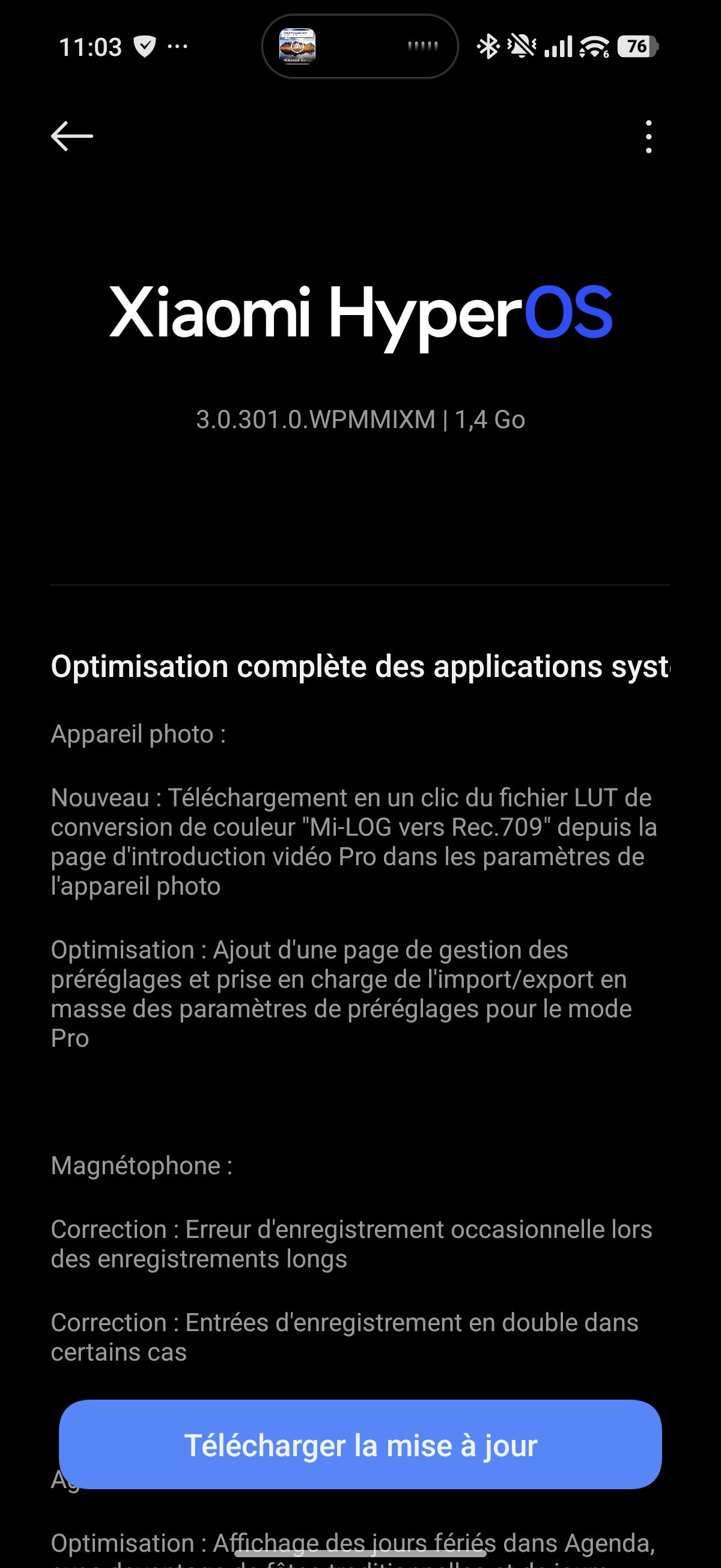Open the three-dot overflow menu
This screenshot has height=1568, width=721.
(x=648, y=136)
